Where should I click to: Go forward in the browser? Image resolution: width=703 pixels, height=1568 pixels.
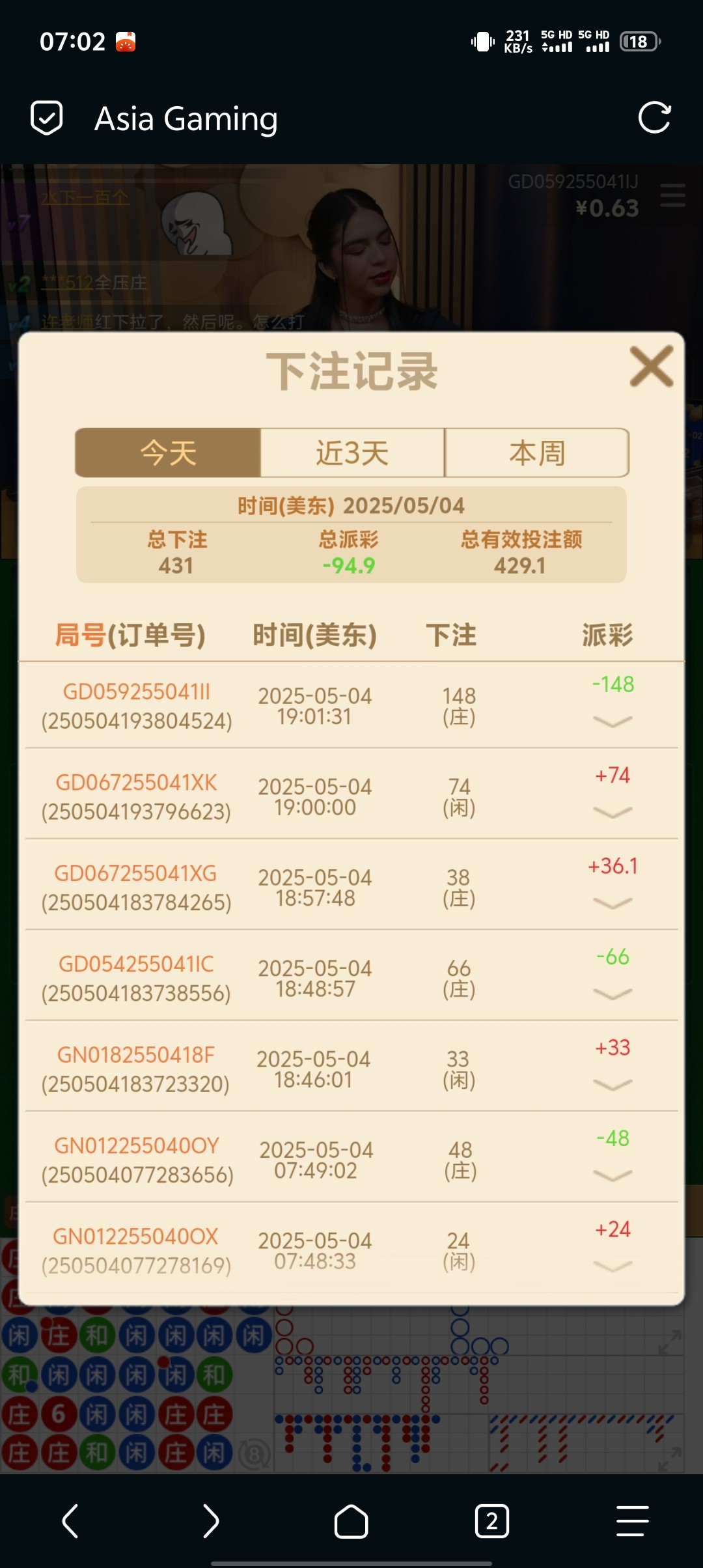[x=211, y=1521]
